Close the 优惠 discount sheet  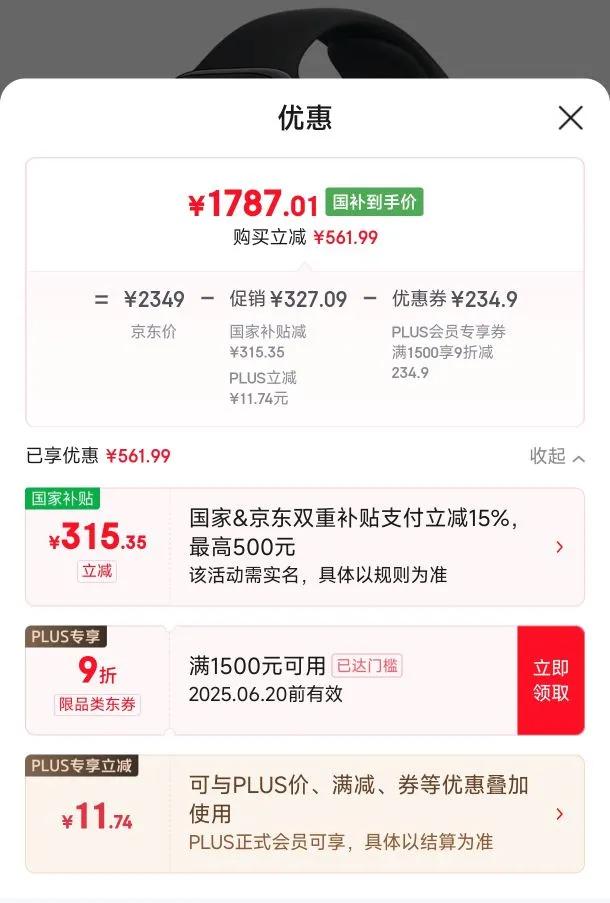570,118
